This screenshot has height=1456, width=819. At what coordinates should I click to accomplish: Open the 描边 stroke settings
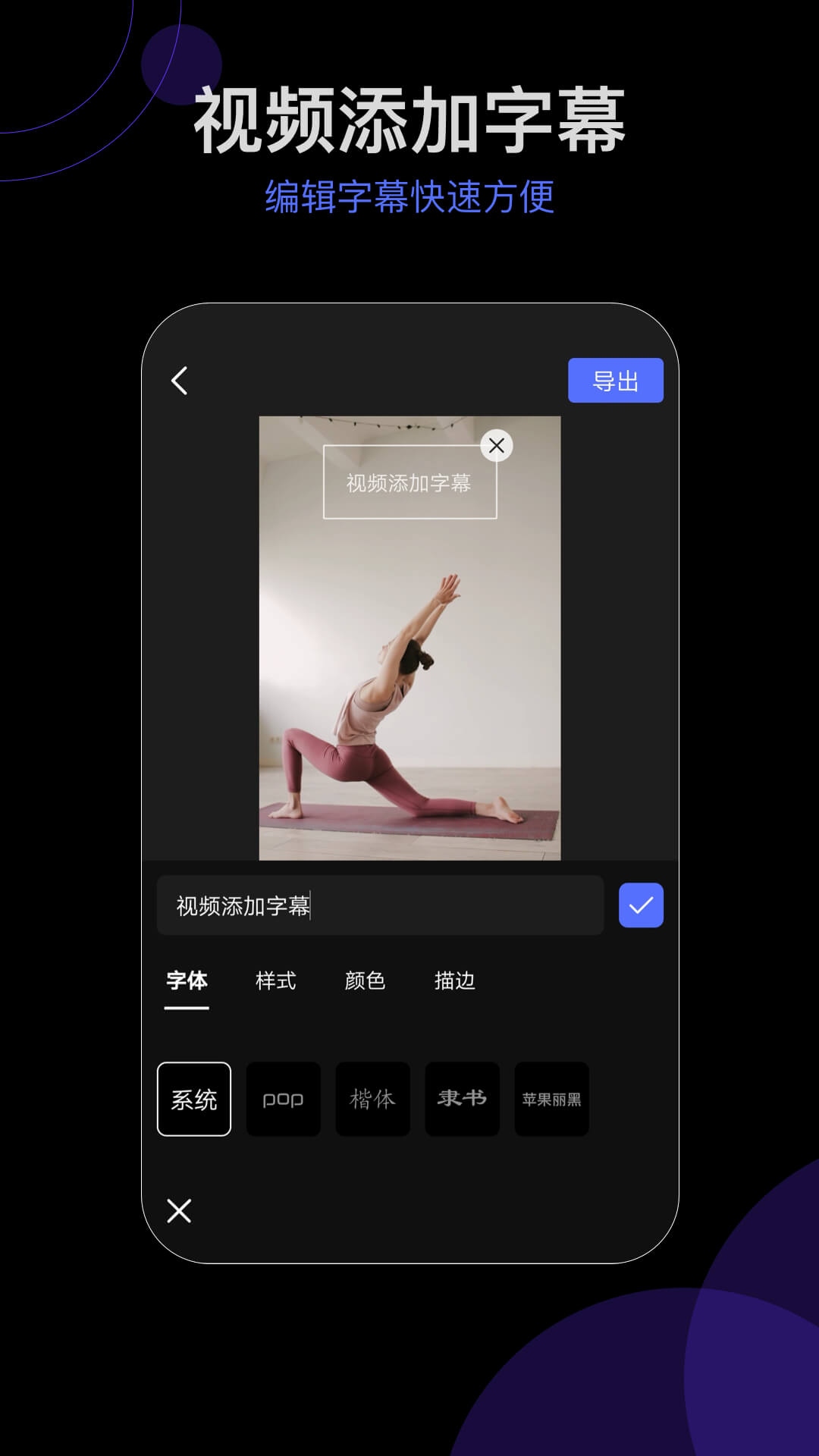(454, 981)
